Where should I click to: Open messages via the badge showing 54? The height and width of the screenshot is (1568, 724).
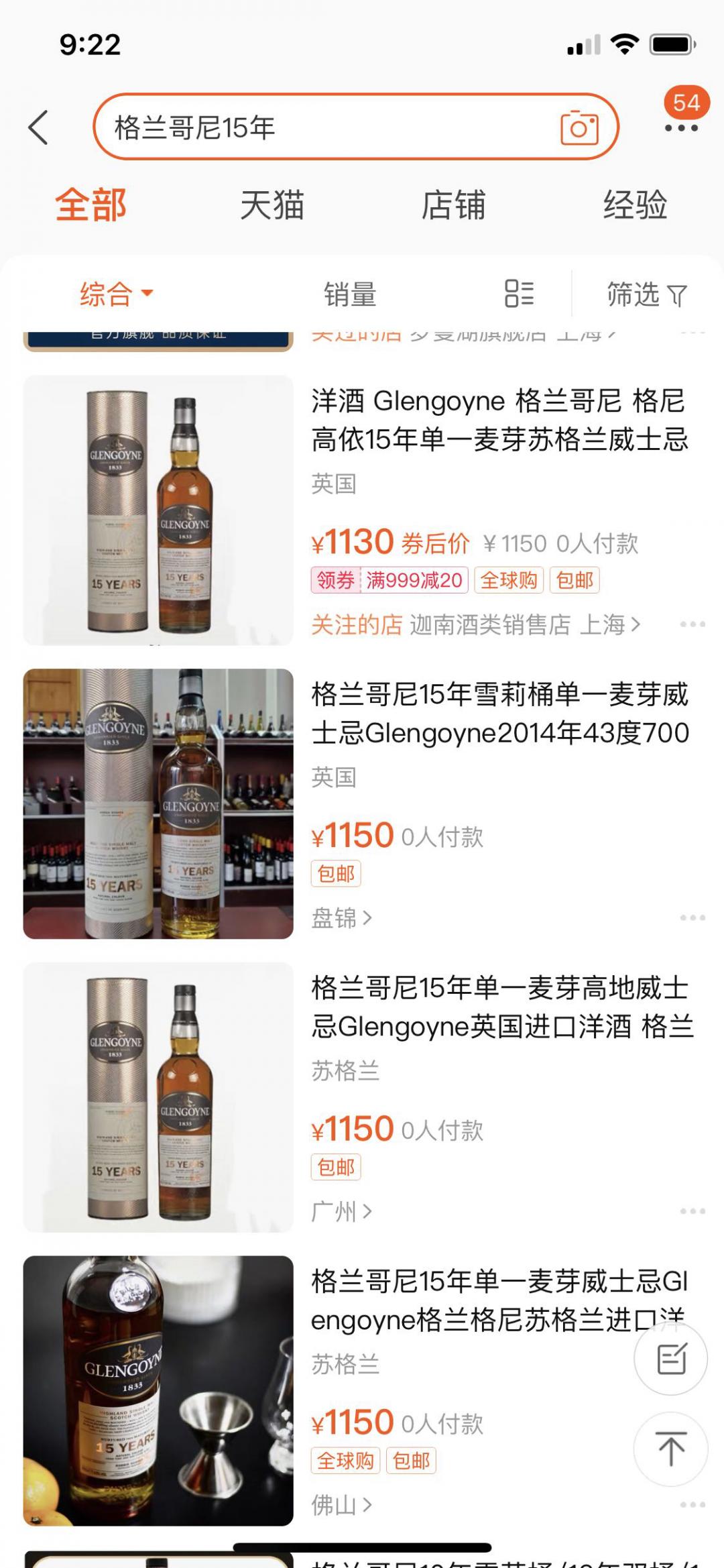(x=685, y=101)
